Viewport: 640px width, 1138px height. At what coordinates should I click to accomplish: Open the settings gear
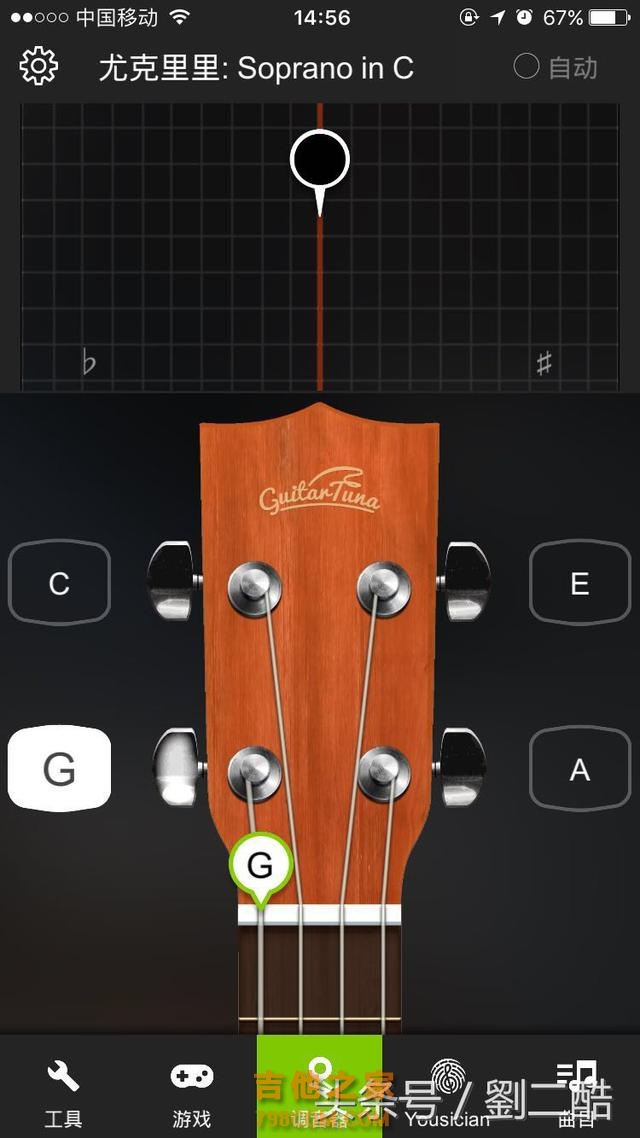click(39, 67)
